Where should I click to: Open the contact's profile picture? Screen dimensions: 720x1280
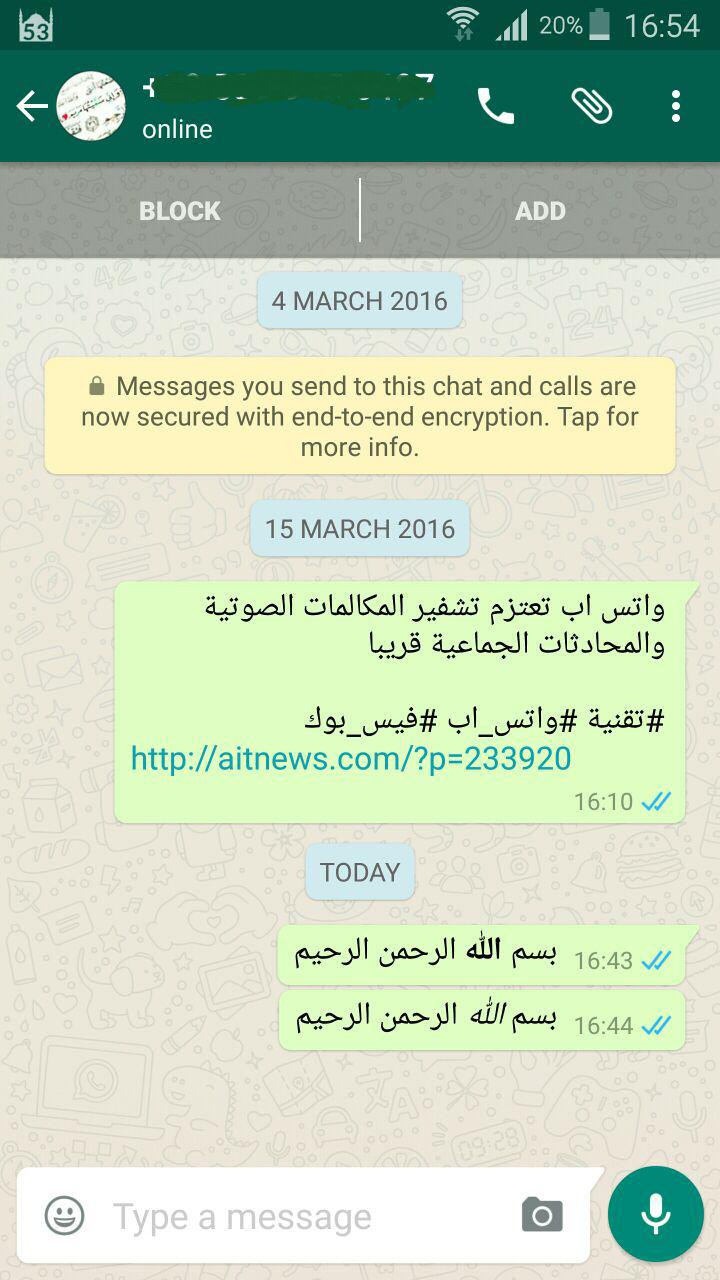point(91,106)
